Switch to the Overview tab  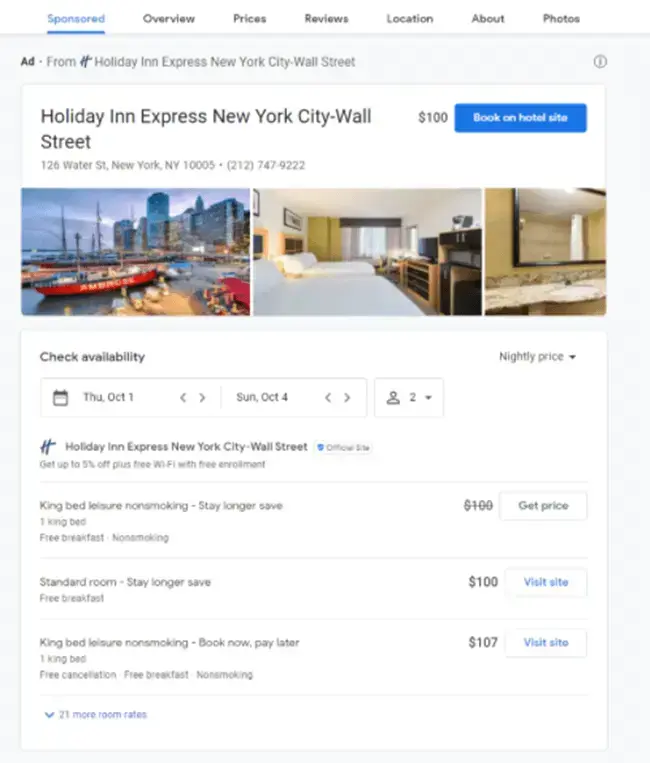coord(169,18)
